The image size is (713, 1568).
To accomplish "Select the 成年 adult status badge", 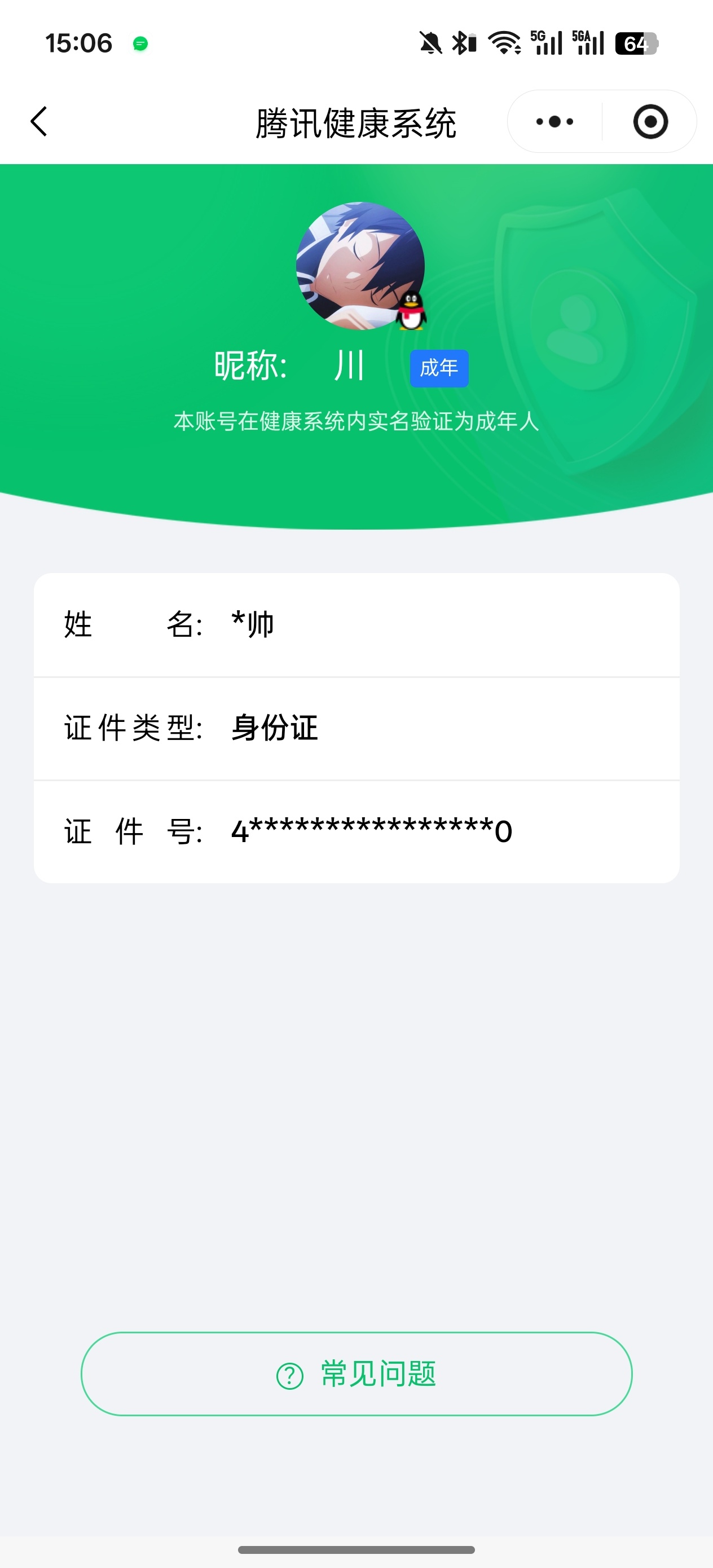I will 438,367.
